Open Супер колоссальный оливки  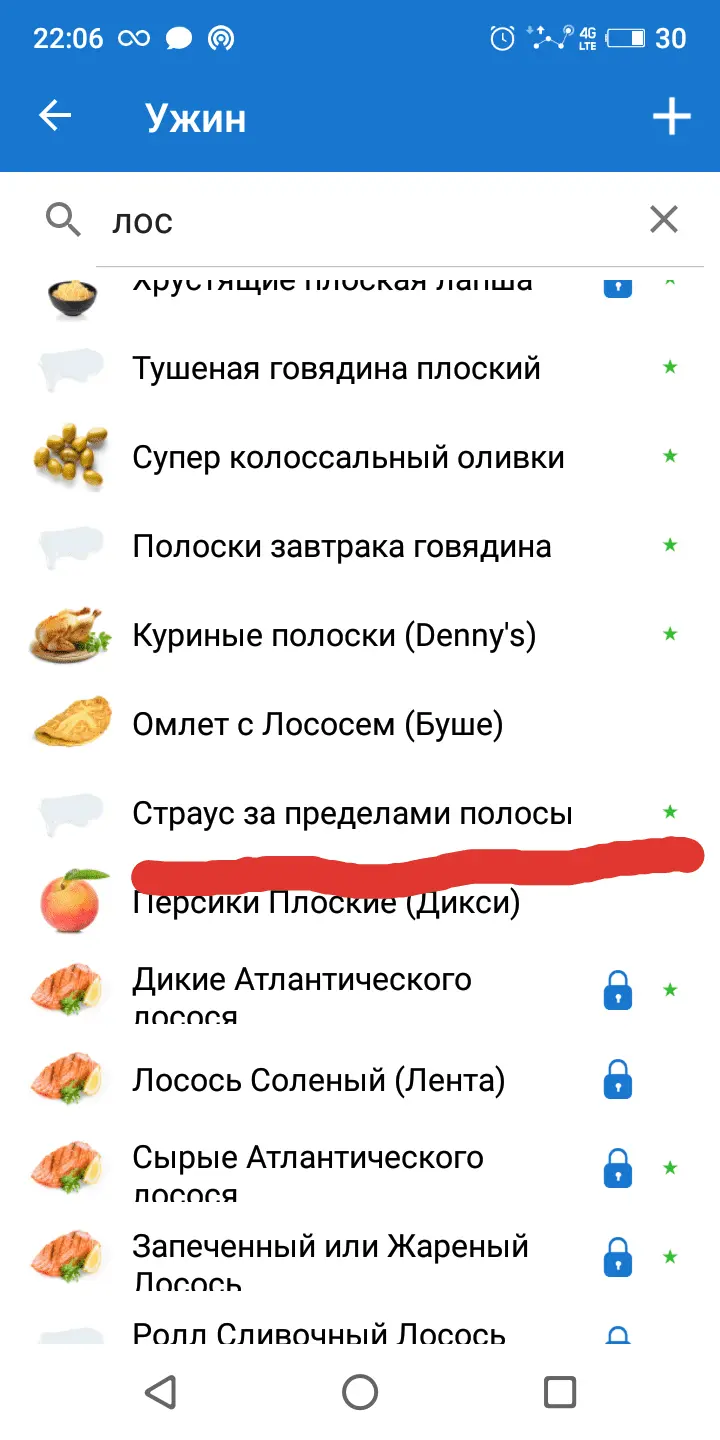(x=348, y=458)
